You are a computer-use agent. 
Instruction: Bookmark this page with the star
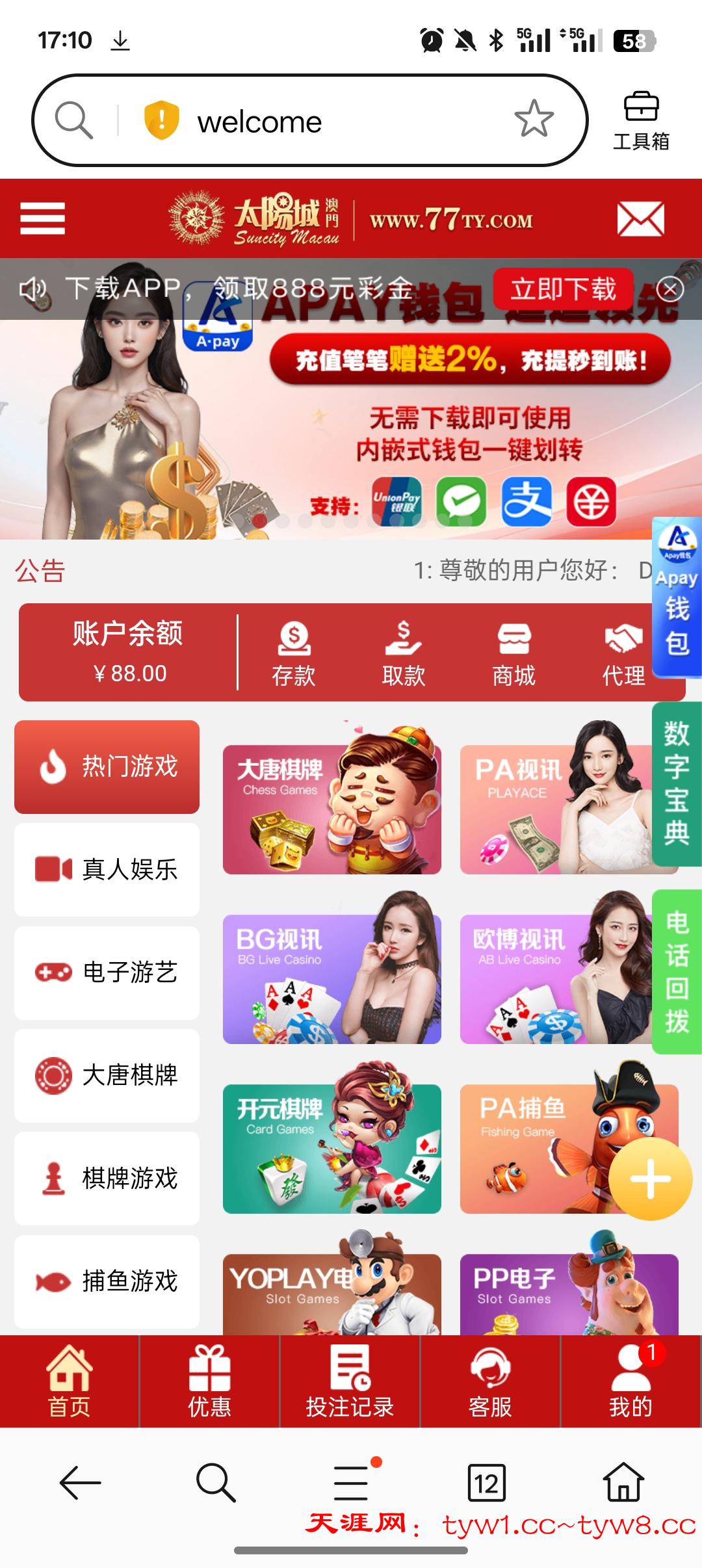534,120
